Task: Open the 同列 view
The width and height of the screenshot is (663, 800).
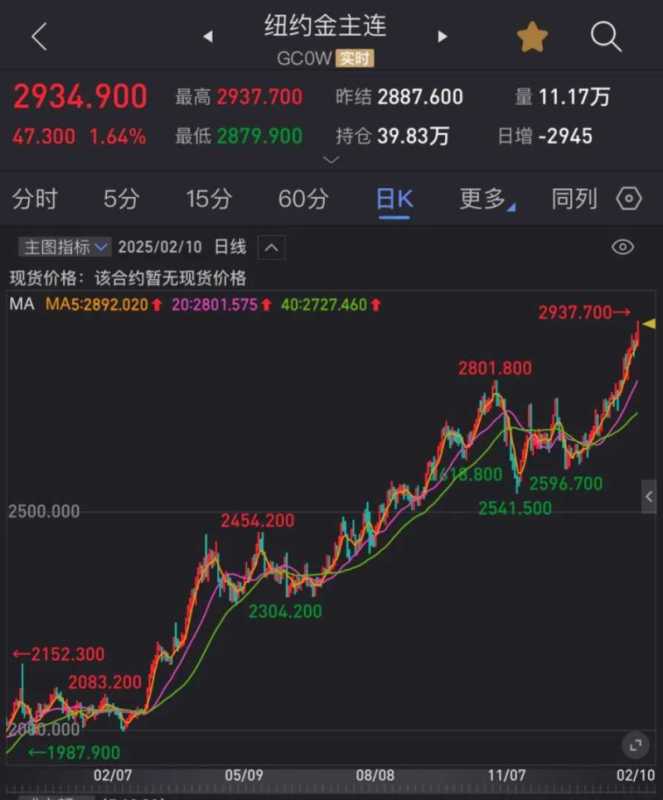Action: click(573, 199)
